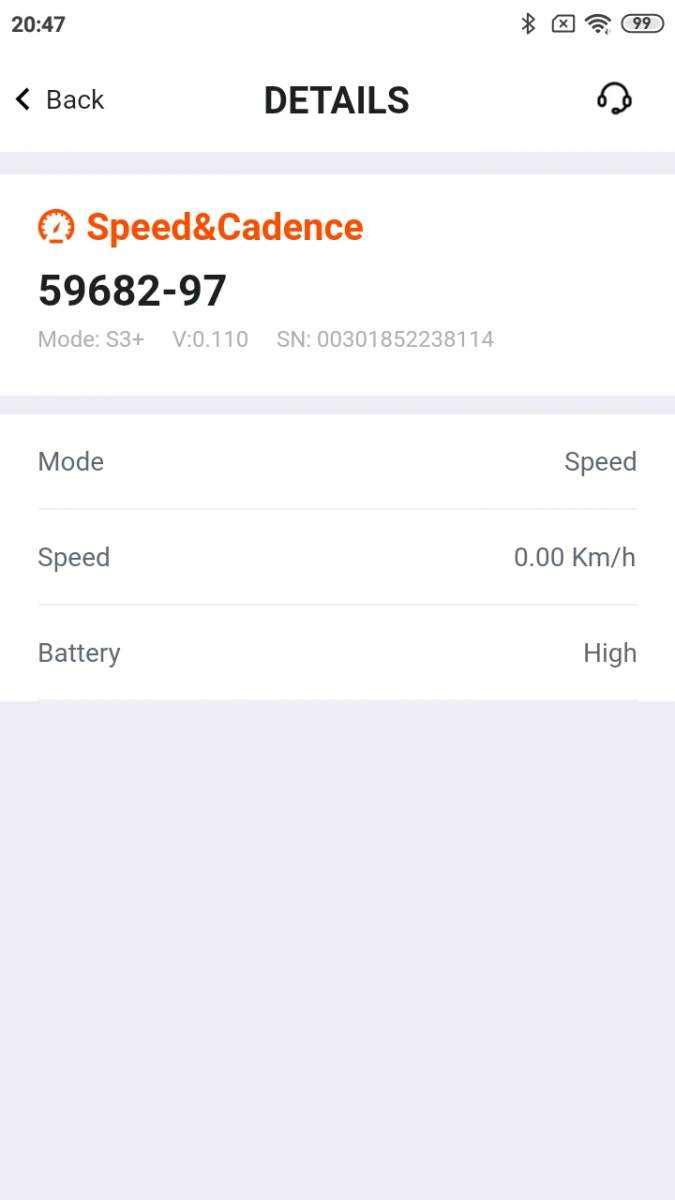Open customer support via headset icon

coord(614,99)
